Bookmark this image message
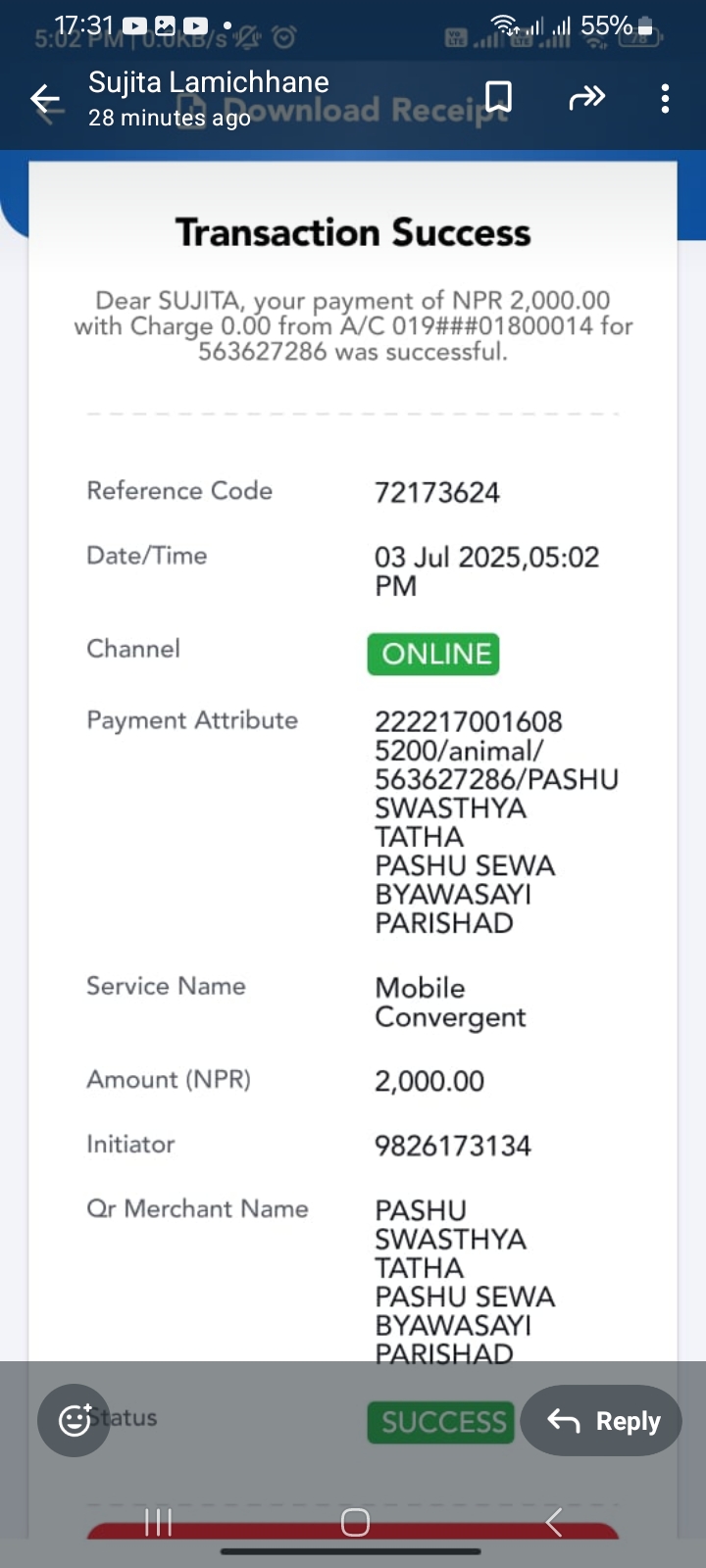The image size is (706, 1568). pyautogui.click(x=498, y=98)
